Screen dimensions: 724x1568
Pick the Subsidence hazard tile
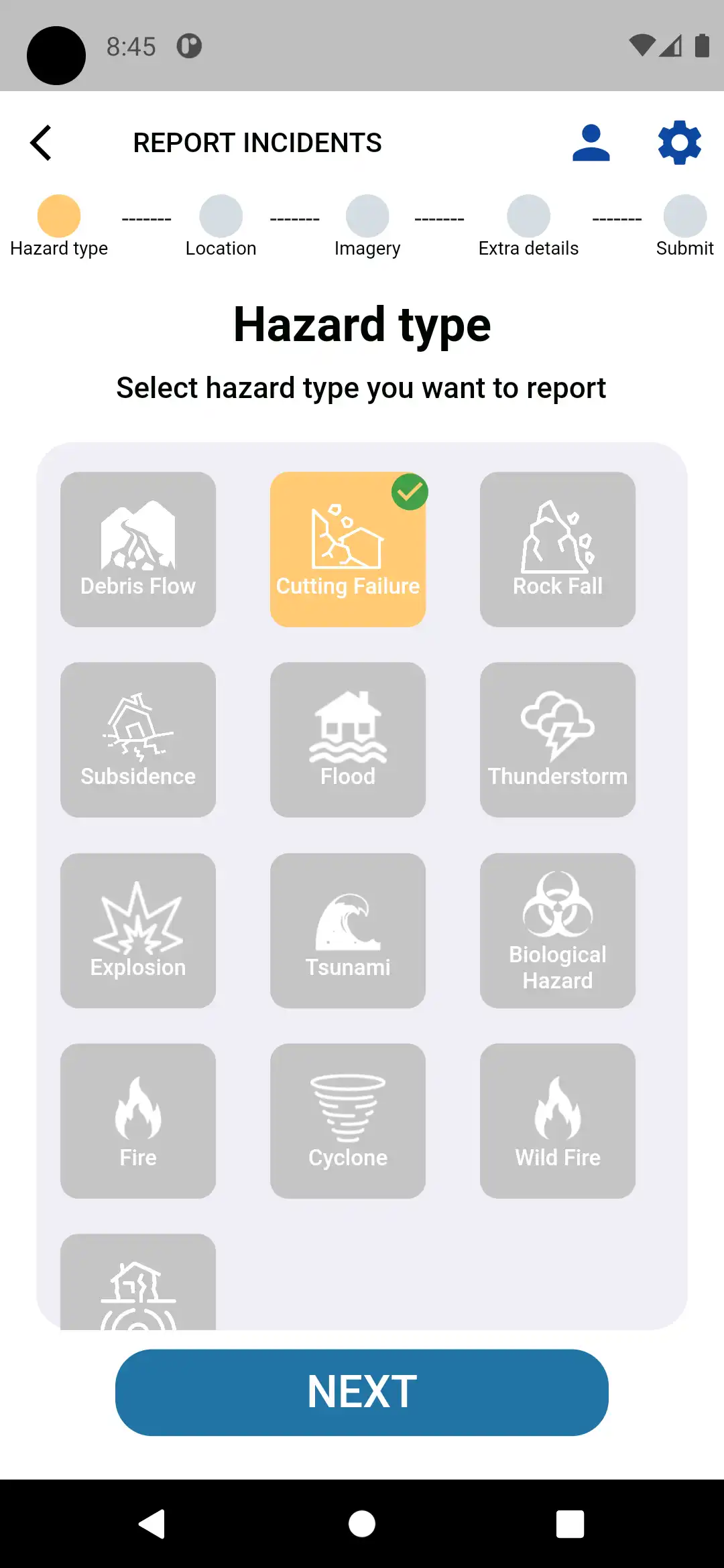pyautogui.click(x=138, y=740)
